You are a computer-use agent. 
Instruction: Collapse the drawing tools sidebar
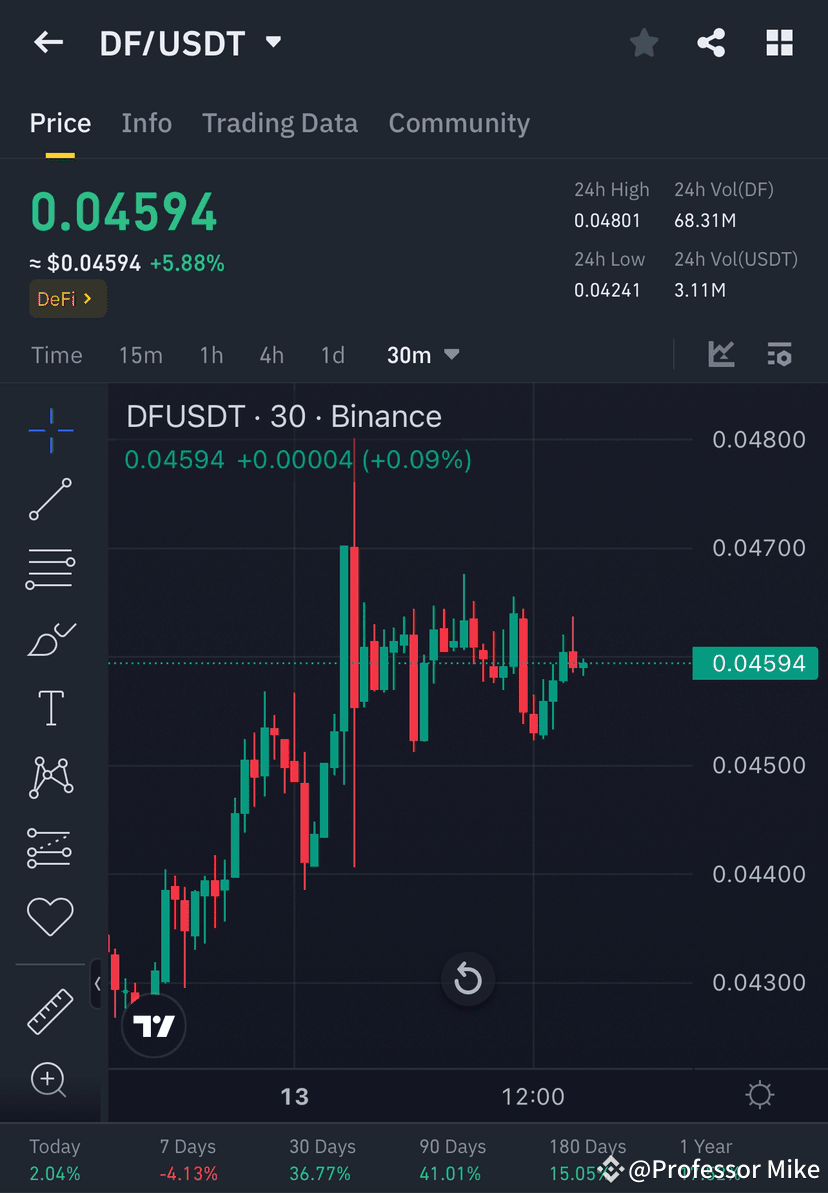(x=97, y=983)
